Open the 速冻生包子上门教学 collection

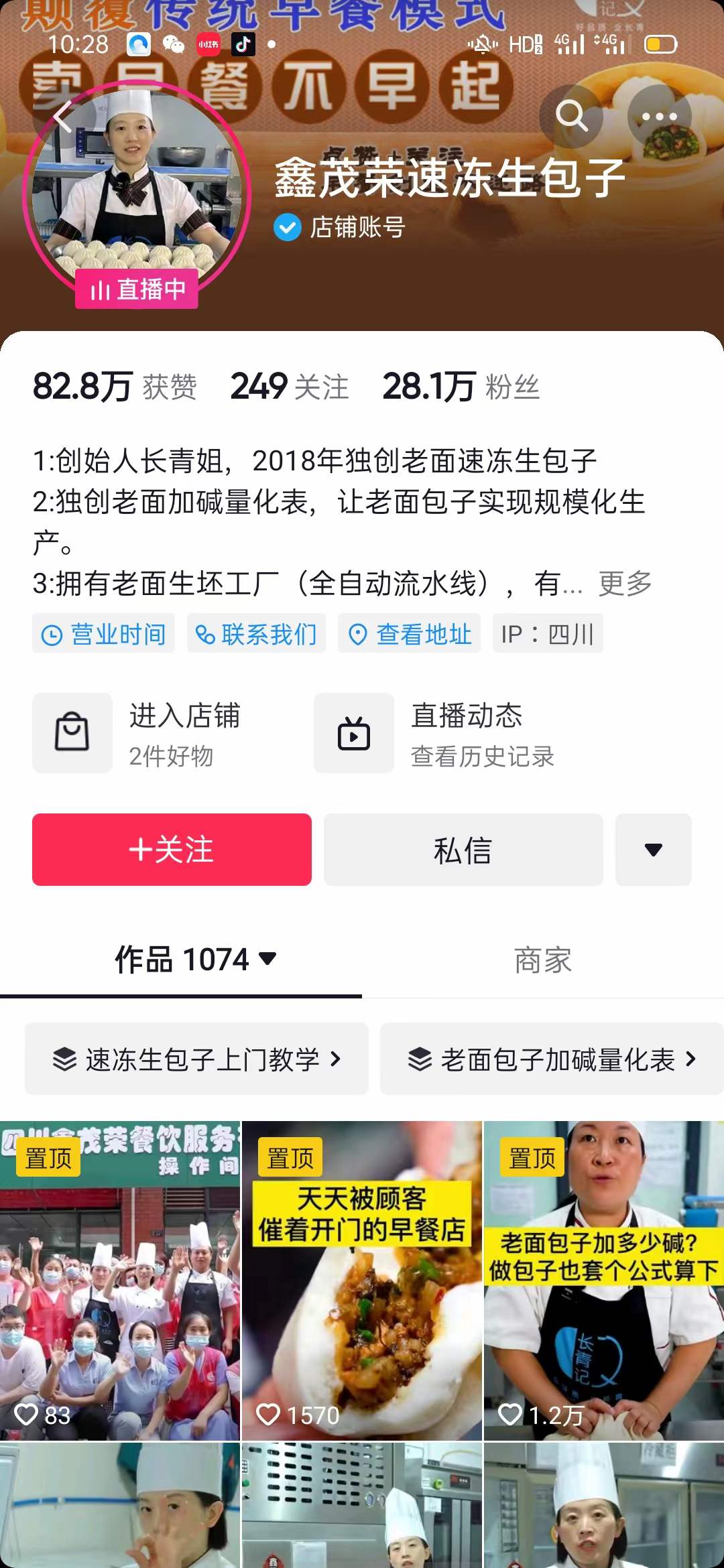pyautogui.click(x=199, y=1059)
